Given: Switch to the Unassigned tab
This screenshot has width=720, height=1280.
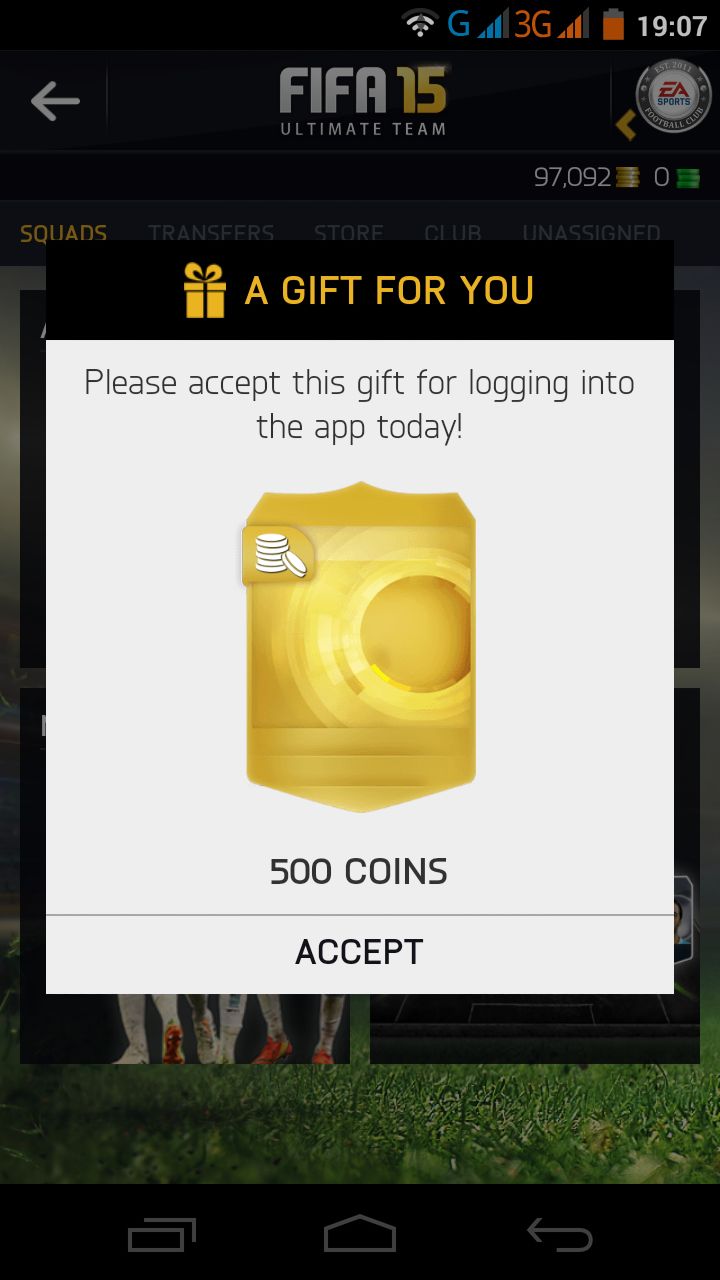Looking at the screenshot, I should click(x=591, y=232).
